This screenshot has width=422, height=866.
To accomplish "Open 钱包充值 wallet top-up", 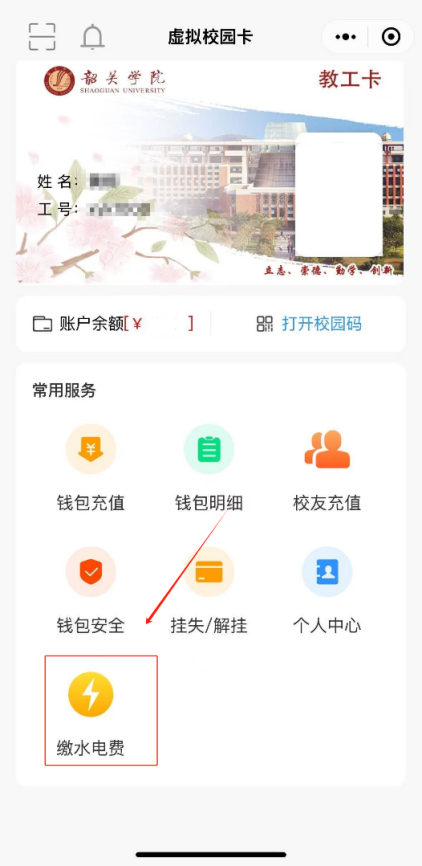I will click(91, 469).
